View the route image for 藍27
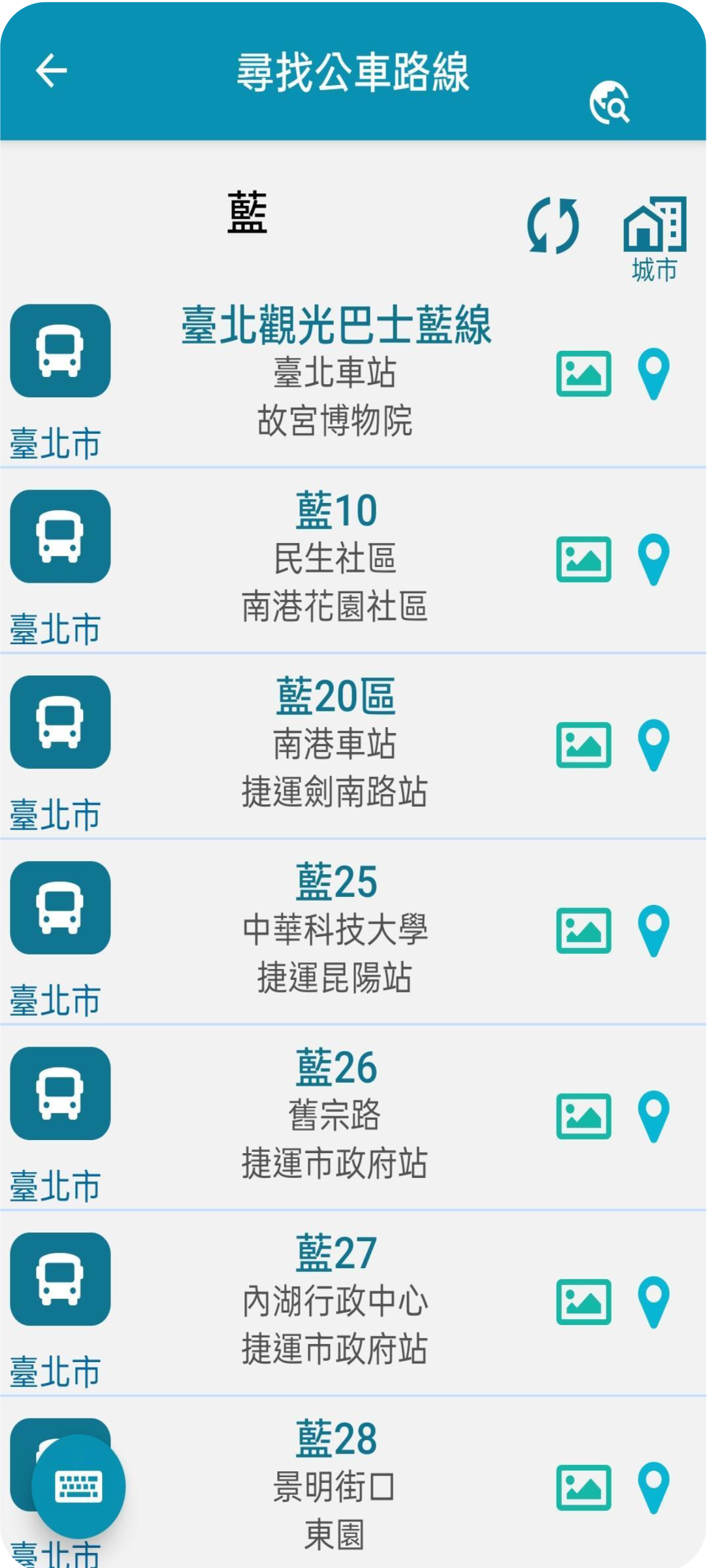The height and width of the screenshot is (1568, 707). (x=584, y=1301)
